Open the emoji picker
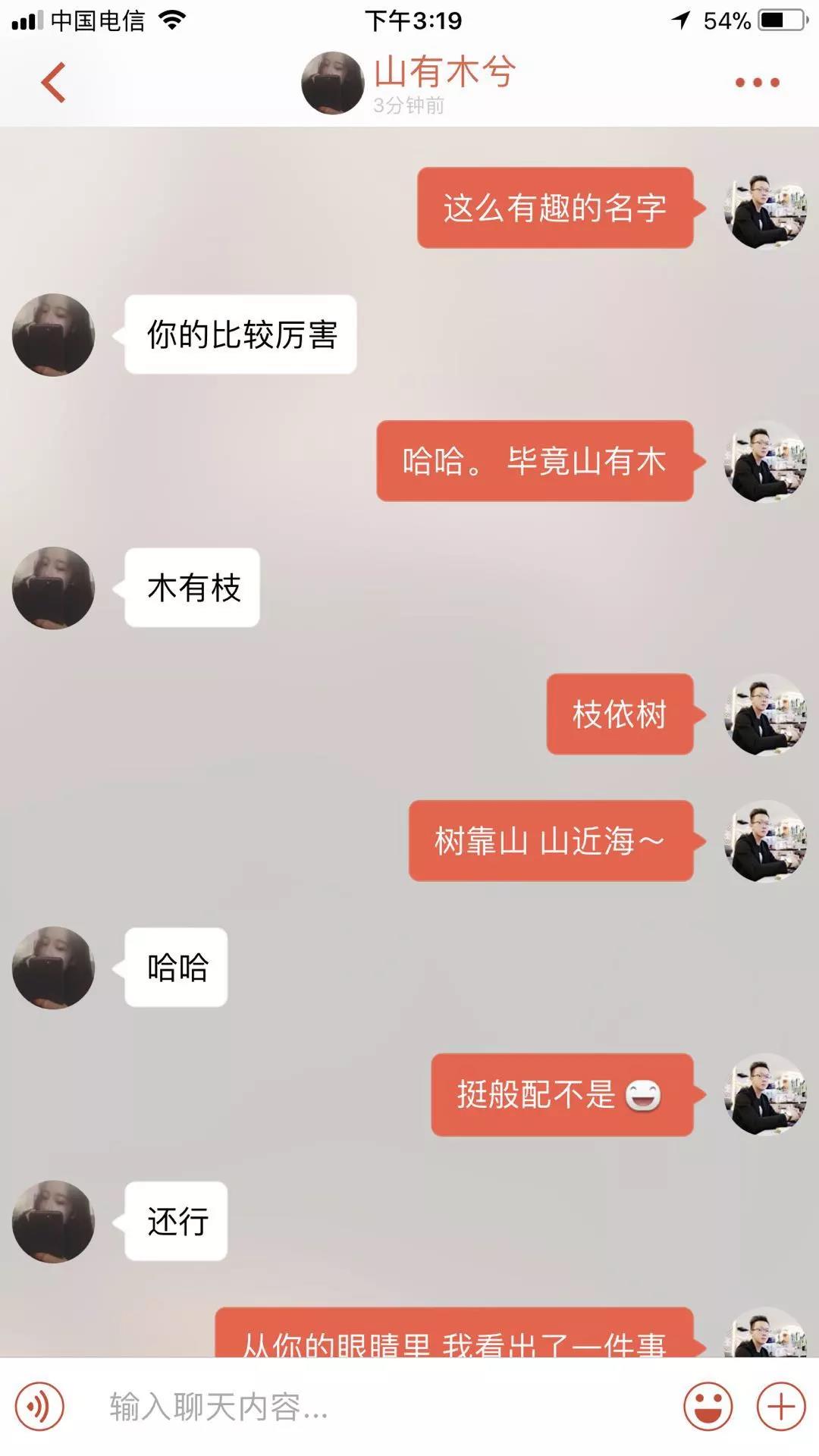Viewport: 819px width, 1456px height. (708, 1407)
